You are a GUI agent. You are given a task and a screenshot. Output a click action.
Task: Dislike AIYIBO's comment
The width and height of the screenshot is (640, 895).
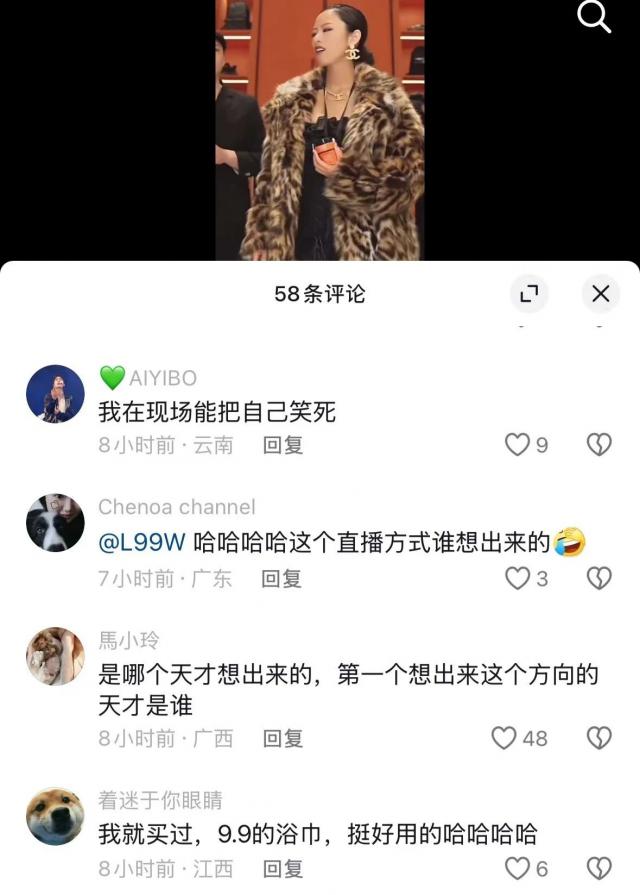(x=598, y=445)
